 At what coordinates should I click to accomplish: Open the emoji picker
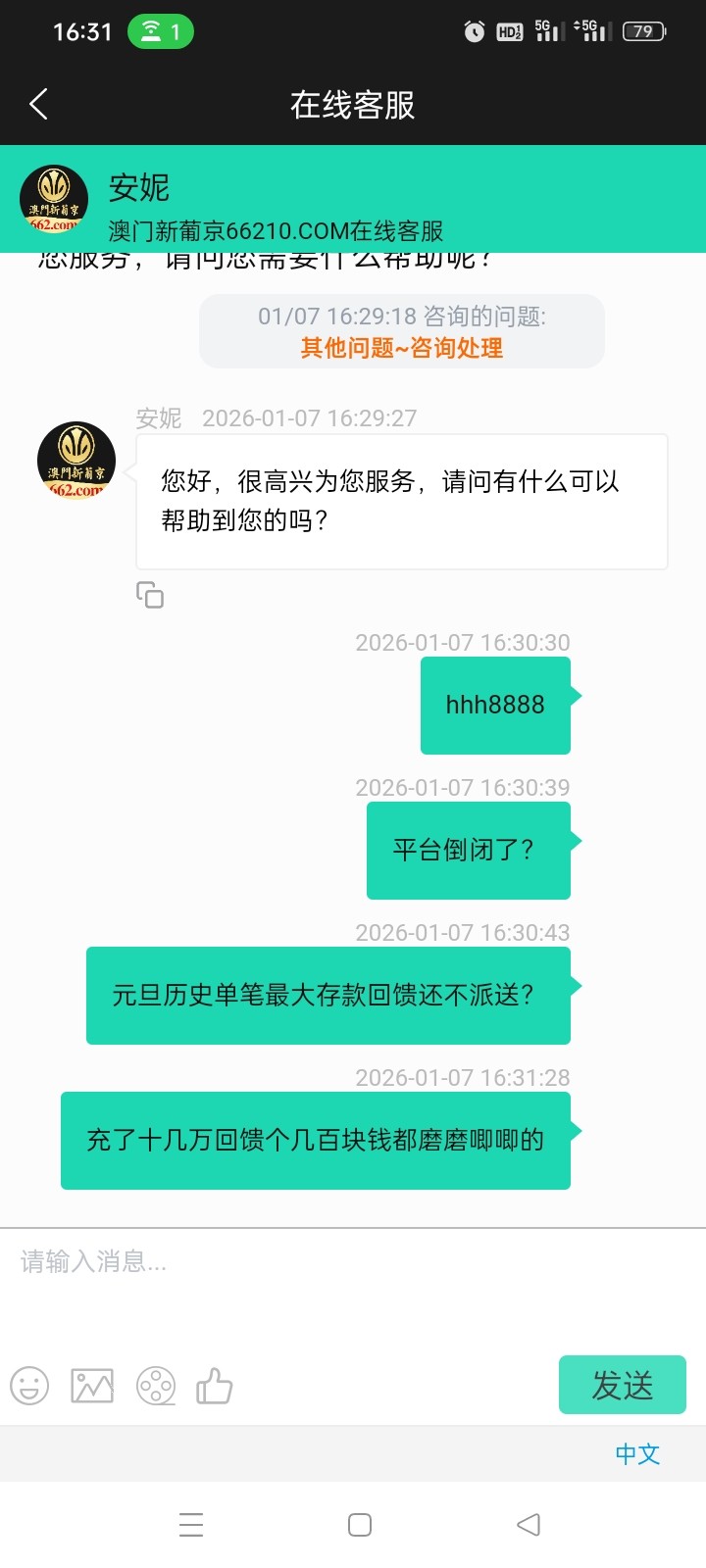coord(29,1387)
